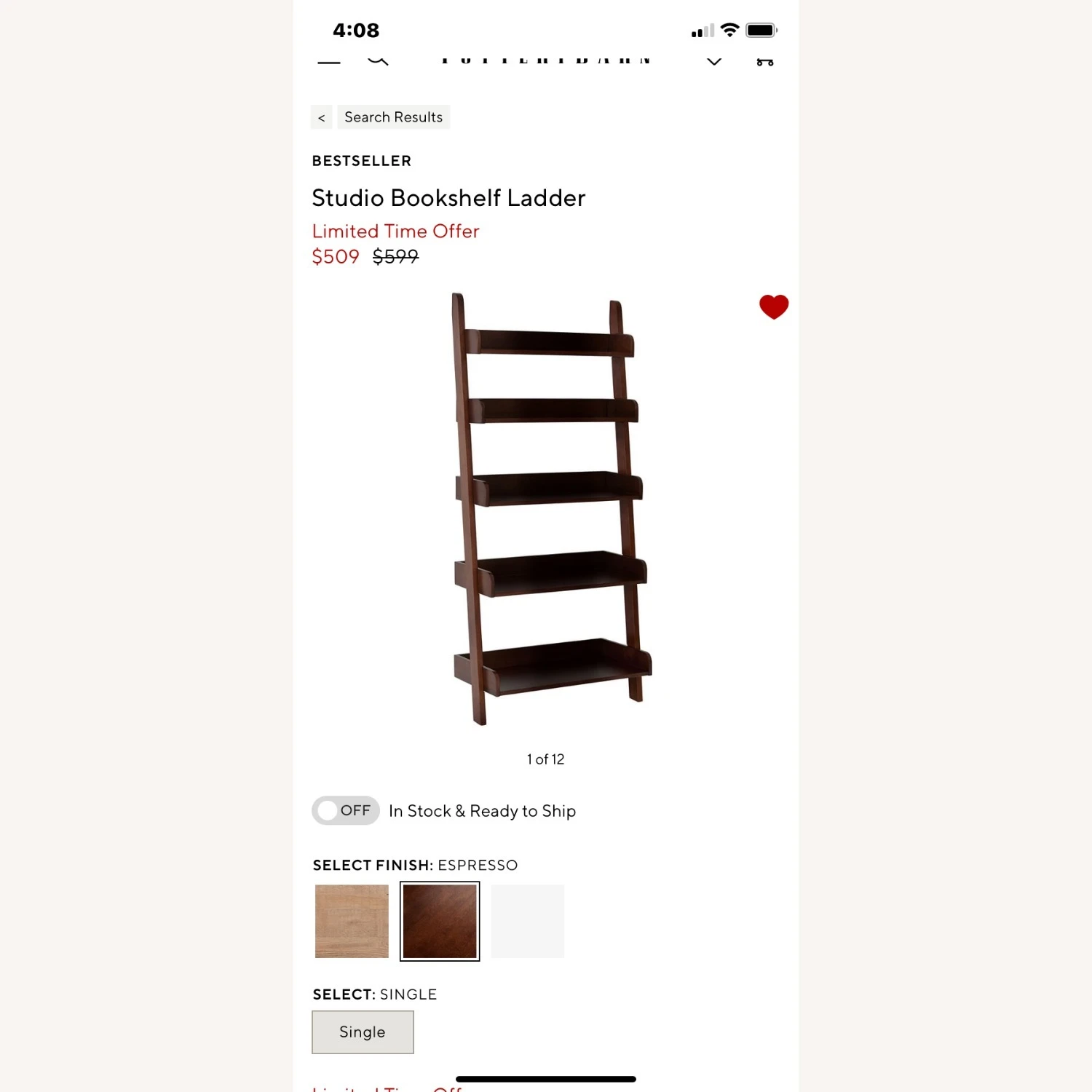Select the Single option
This screenshot has width=1092, height=1092.
[363, 1032]
